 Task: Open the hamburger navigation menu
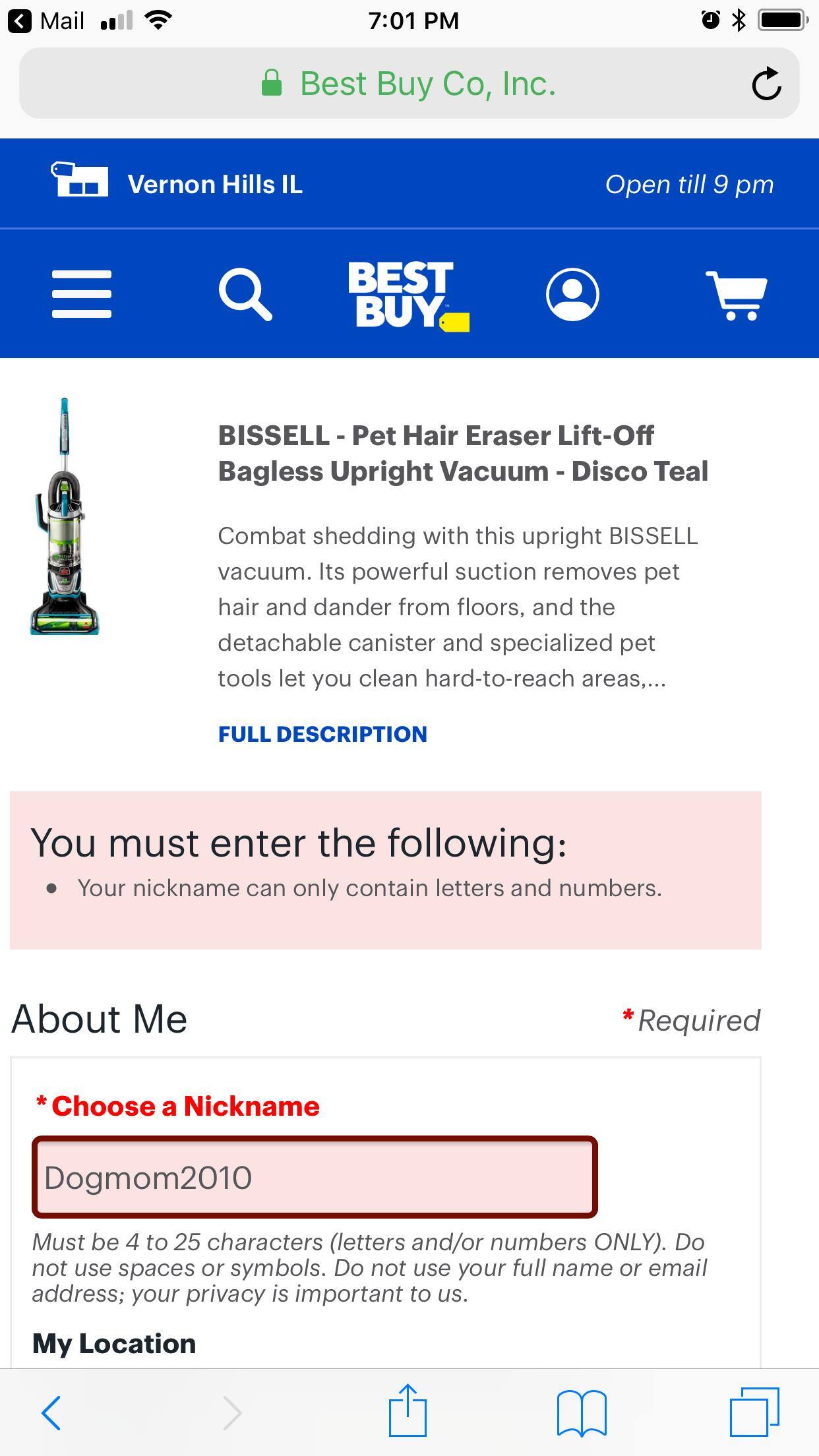point(80,294)
